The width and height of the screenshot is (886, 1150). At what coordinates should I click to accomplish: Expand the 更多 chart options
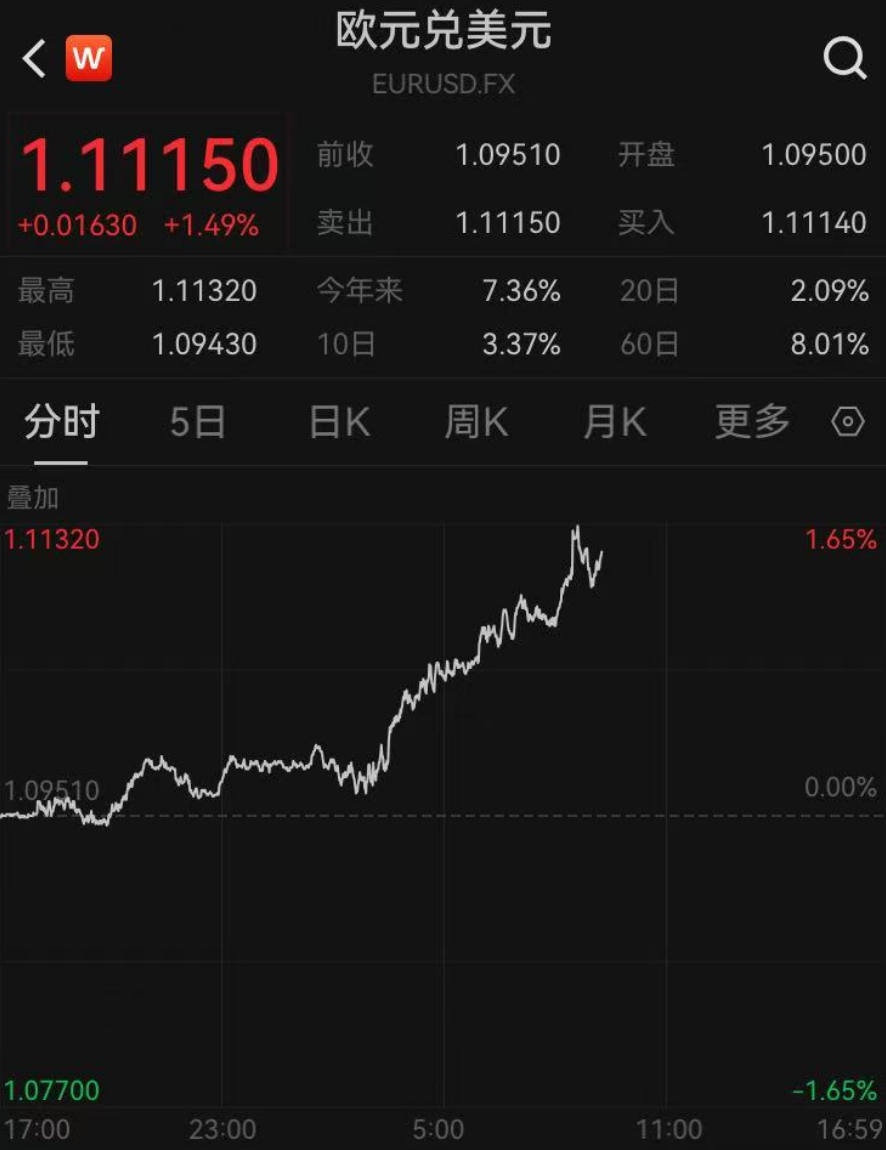pos(752,423)
